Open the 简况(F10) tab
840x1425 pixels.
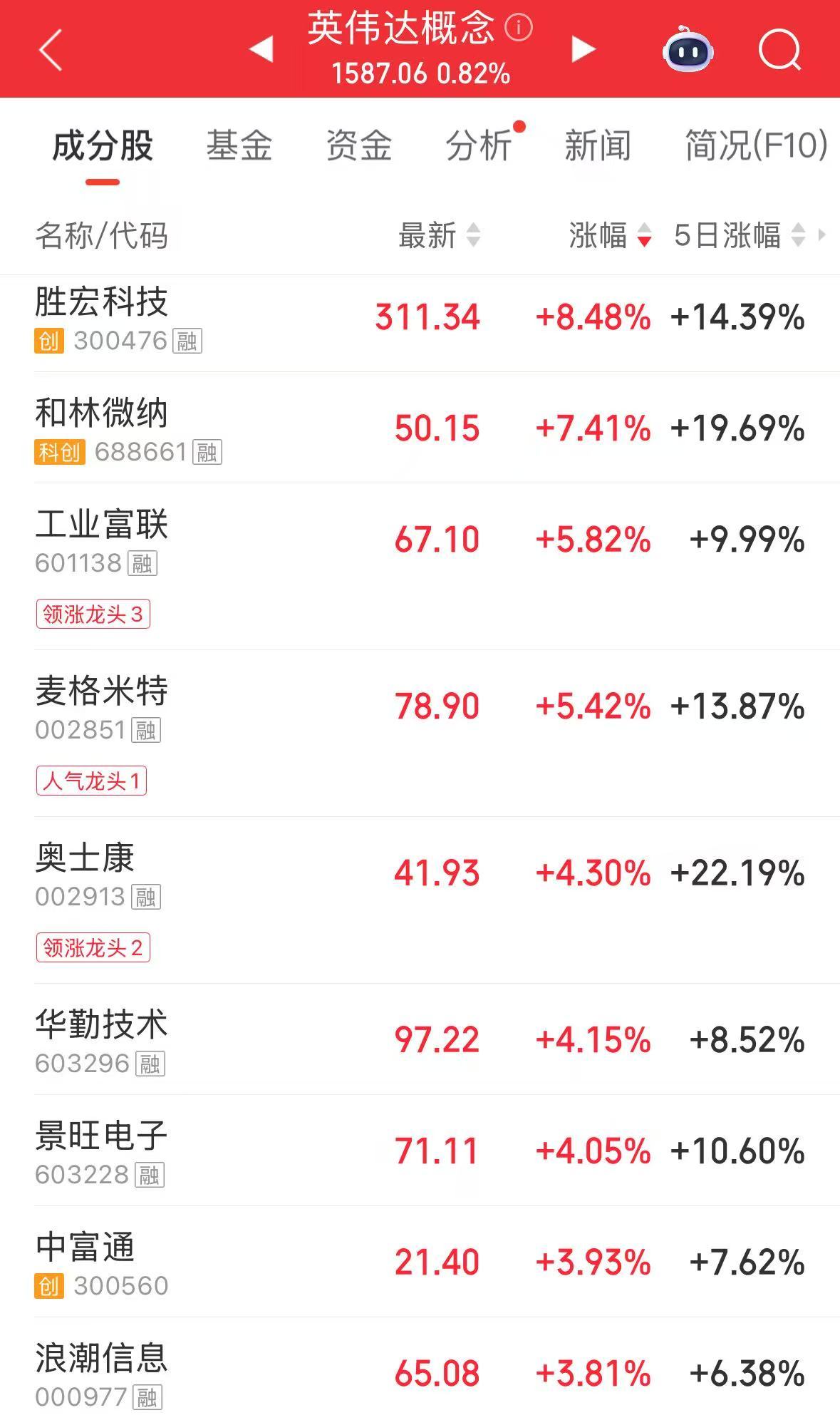coord(755,145)
